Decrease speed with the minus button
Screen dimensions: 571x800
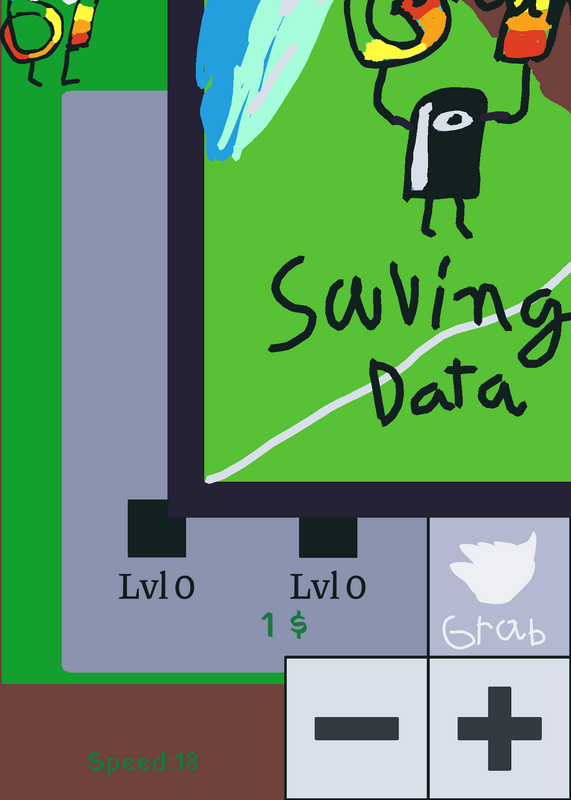357,729
